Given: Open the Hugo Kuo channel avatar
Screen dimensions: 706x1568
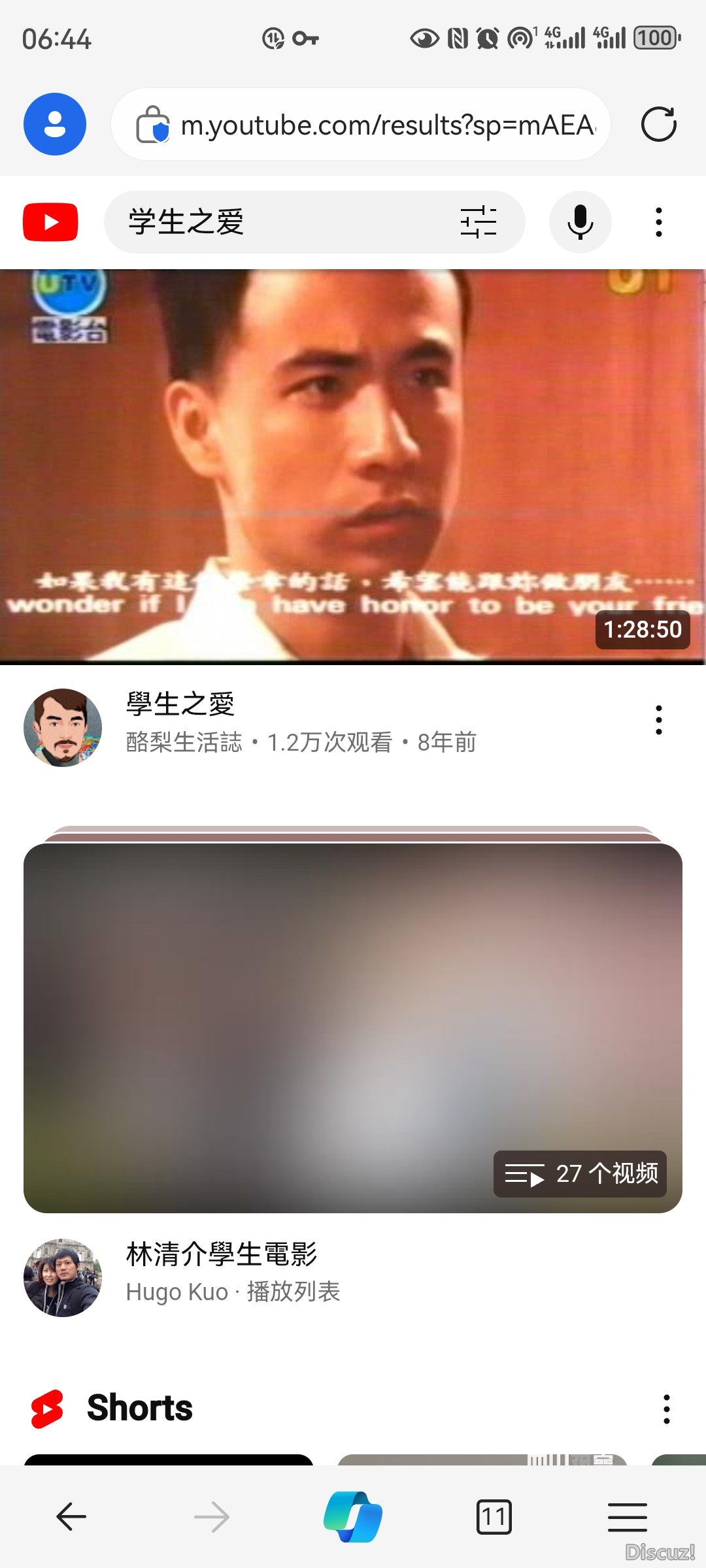Looking at the screenshot, I should [x=63, y=1277].
